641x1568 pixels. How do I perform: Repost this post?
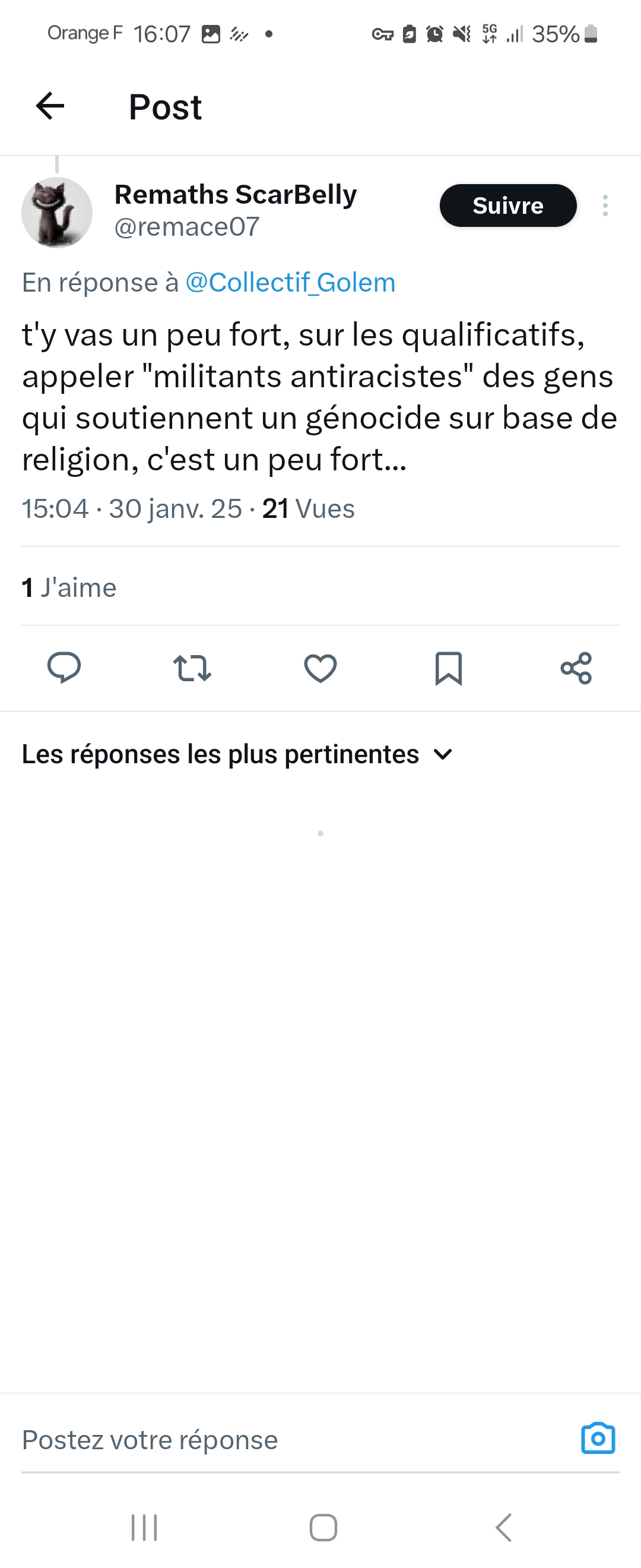(192, 668)
